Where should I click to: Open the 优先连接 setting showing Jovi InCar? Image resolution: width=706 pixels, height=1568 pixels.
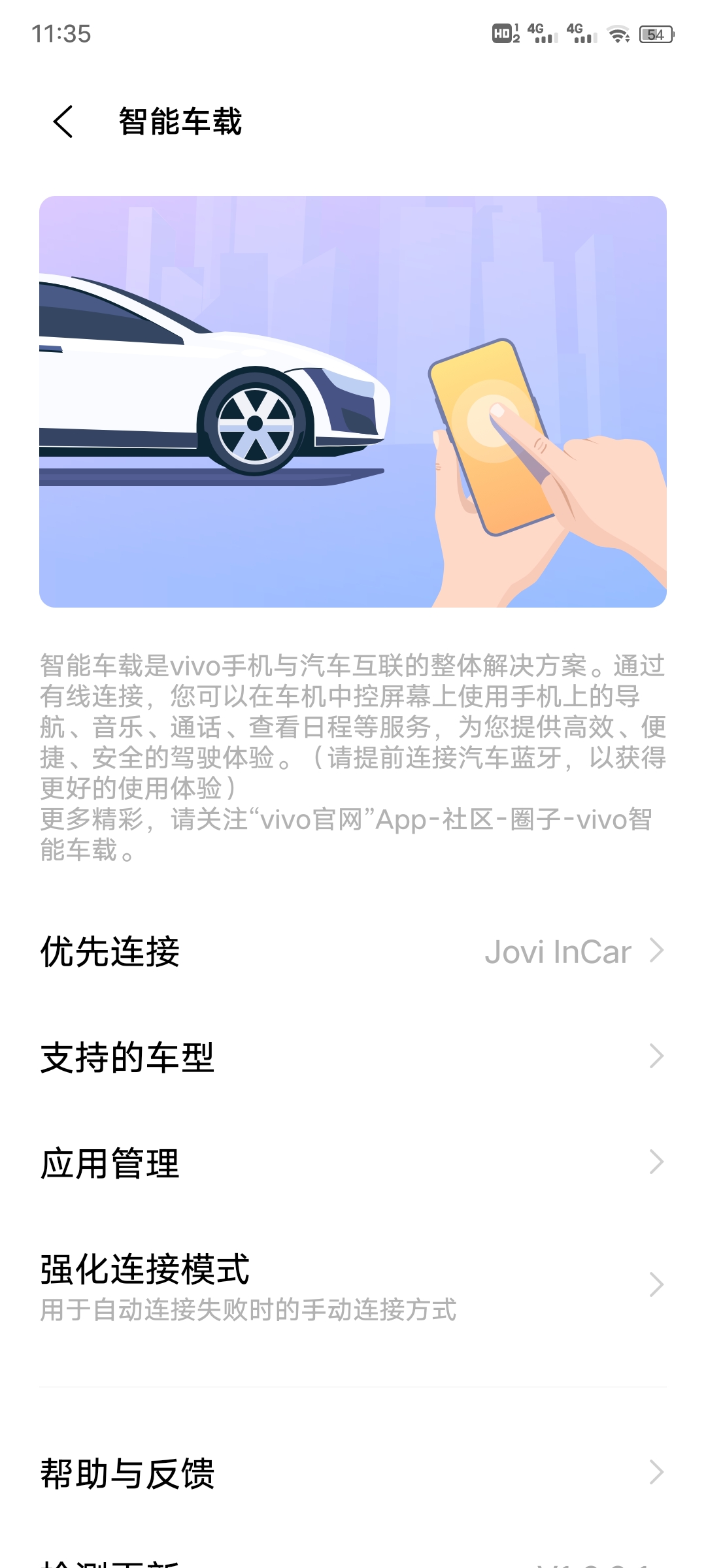click(x=353, y=951)
